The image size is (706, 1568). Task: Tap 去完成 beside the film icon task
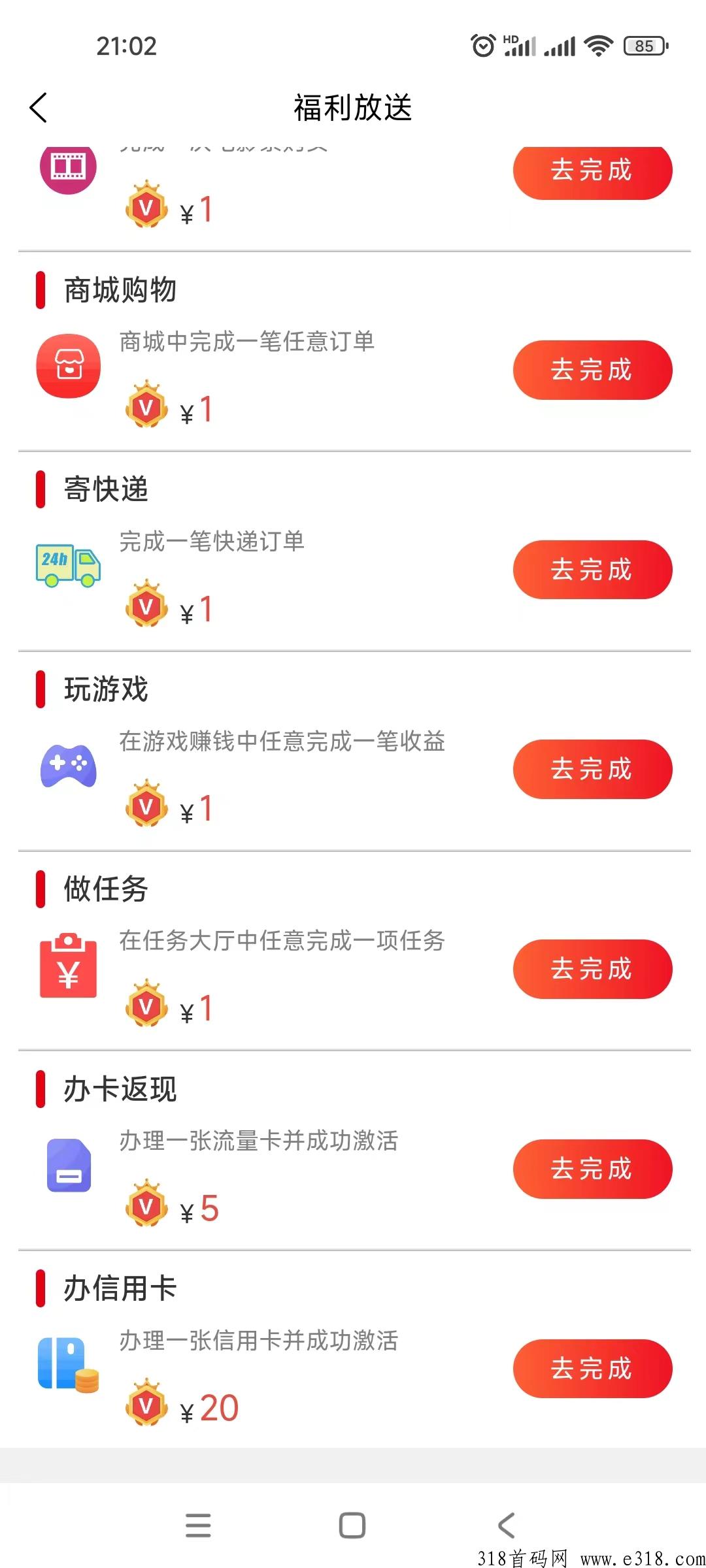click(592, 171)
